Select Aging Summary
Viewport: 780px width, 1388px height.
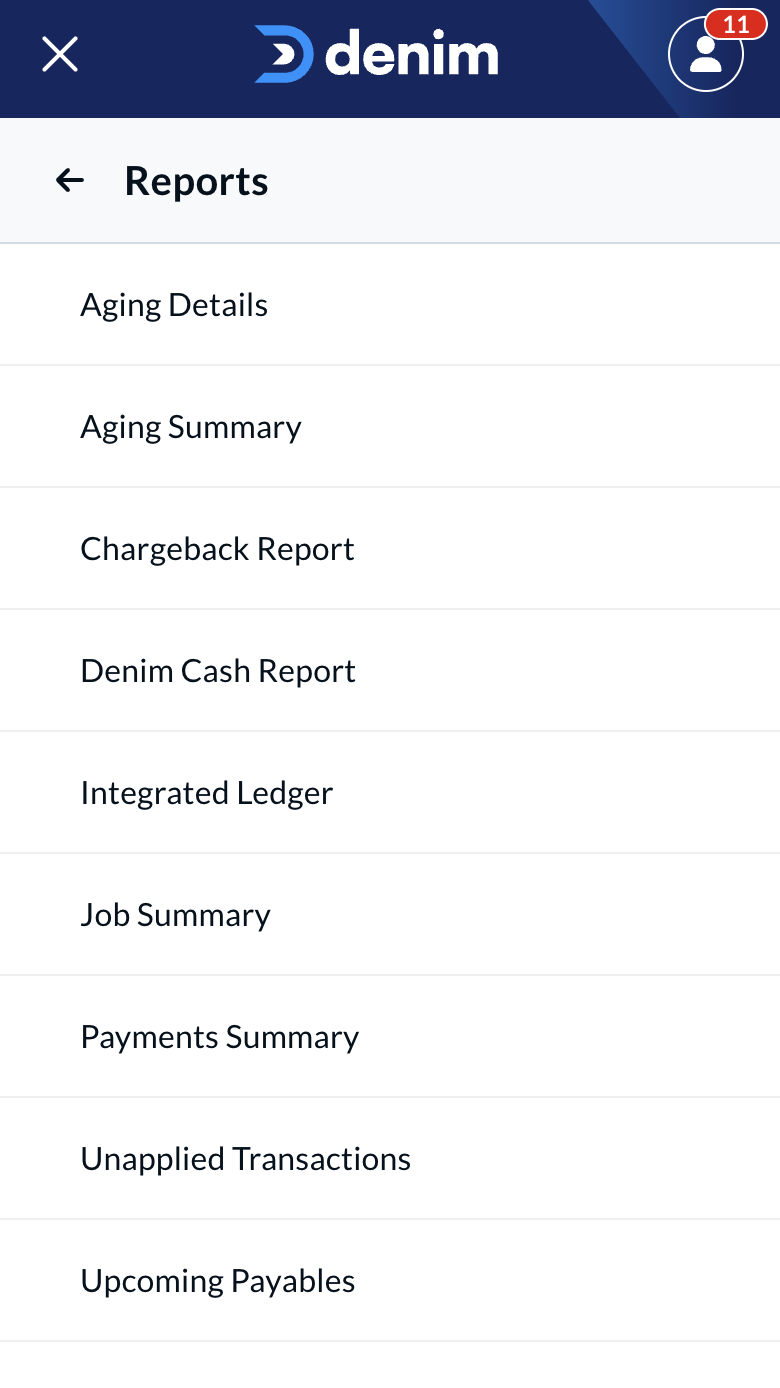191,427
